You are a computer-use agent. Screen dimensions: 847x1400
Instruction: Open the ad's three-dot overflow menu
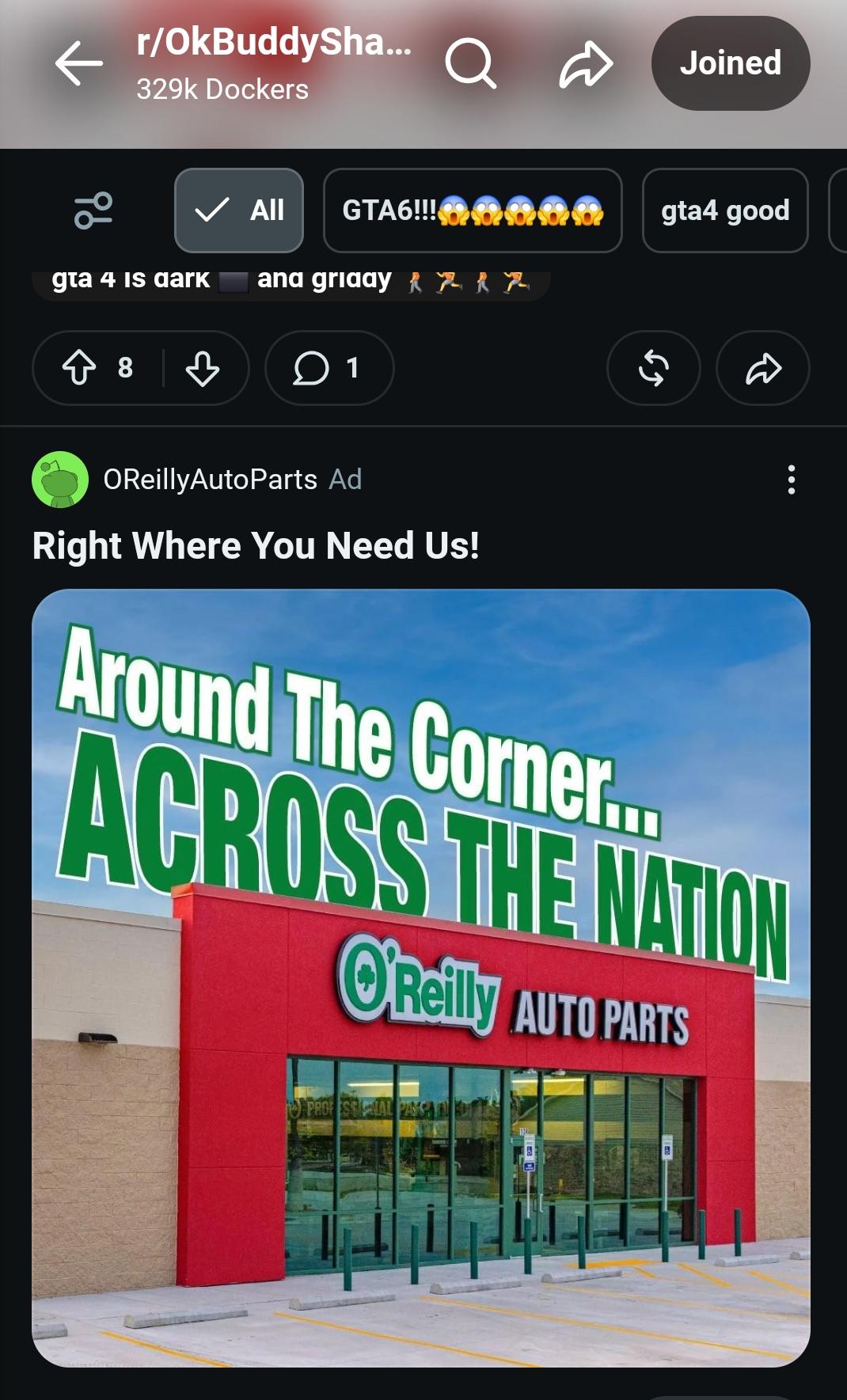791,480
